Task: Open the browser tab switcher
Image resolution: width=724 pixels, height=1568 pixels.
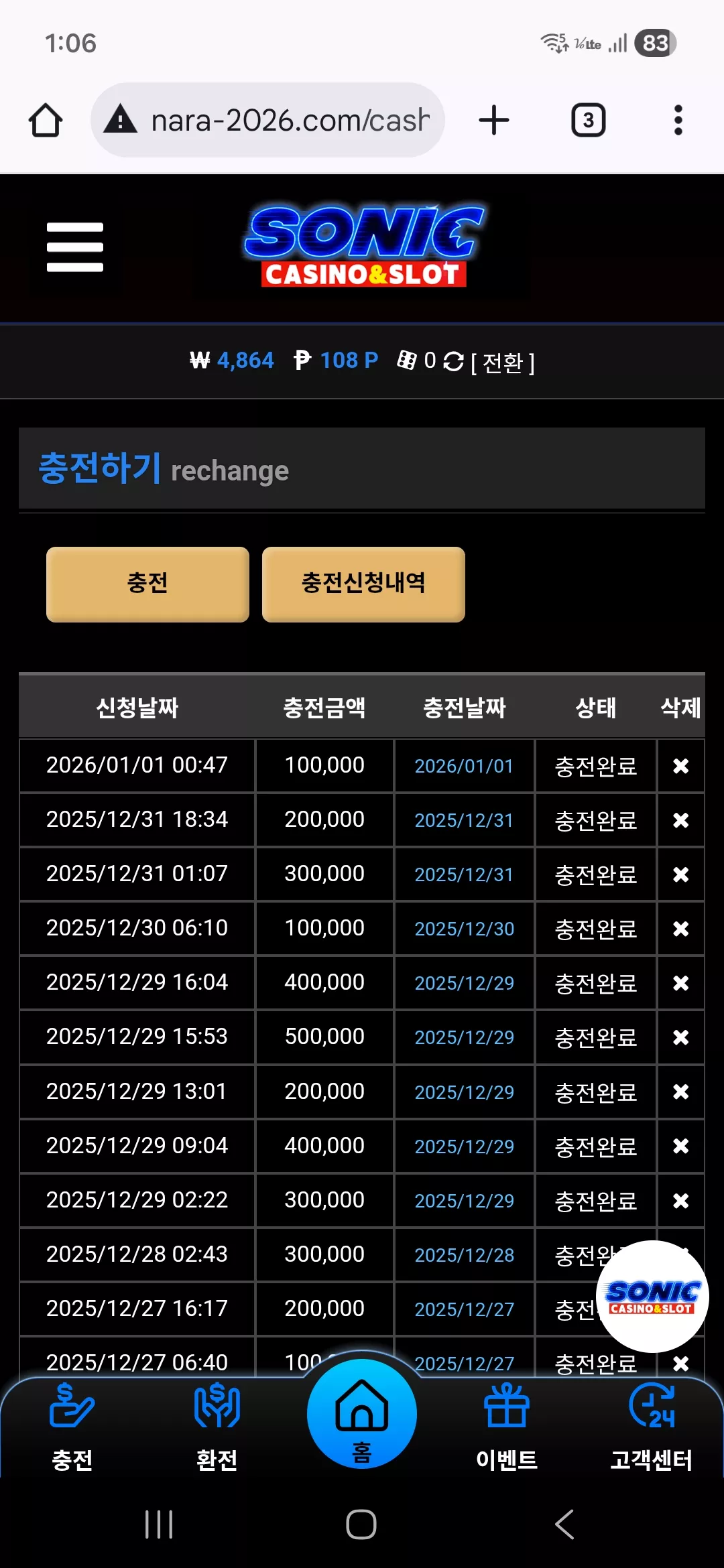Action: pyautogui.click(x=588, y=121)
